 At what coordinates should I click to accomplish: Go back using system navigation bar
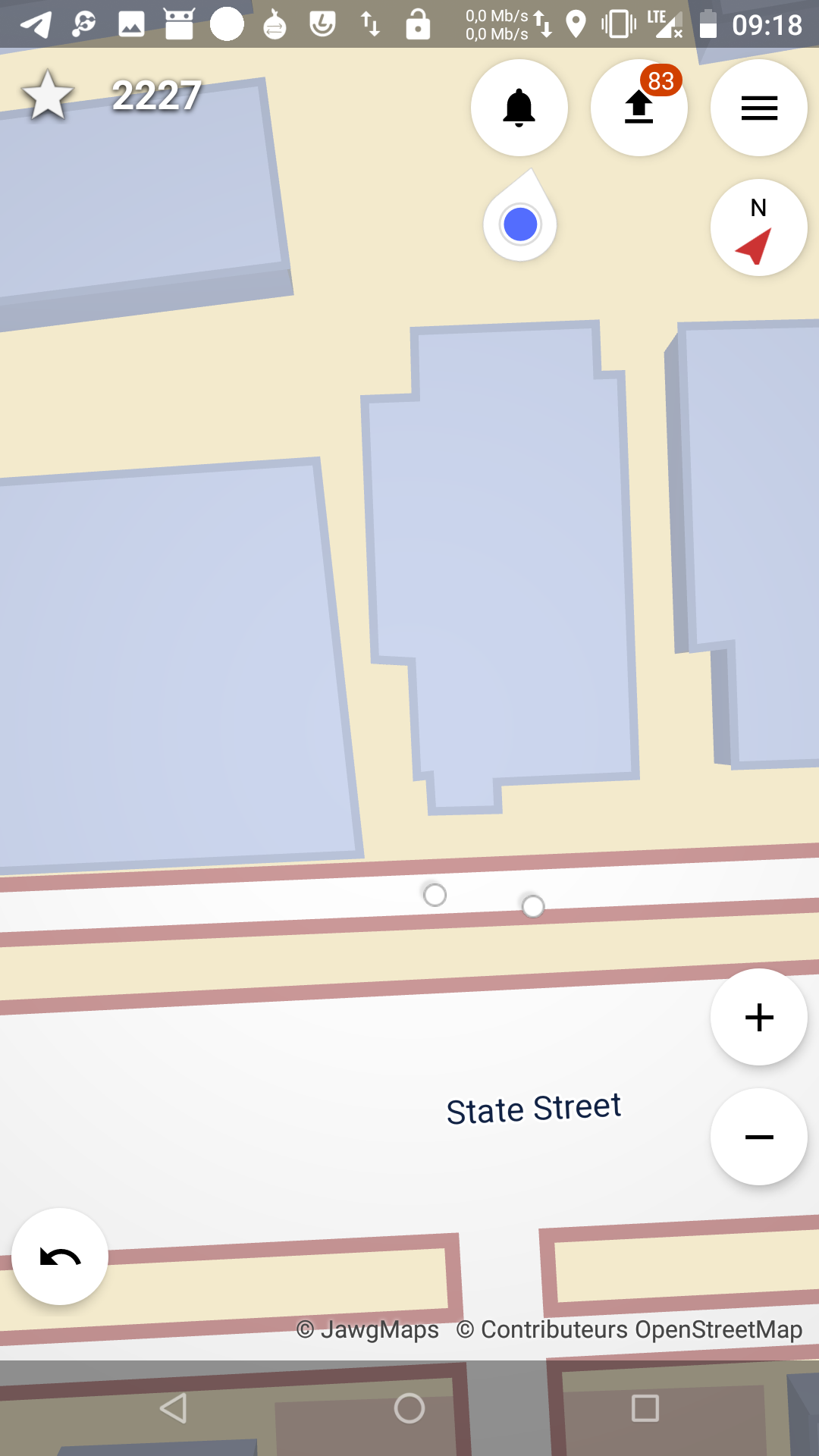[174, 1408]
